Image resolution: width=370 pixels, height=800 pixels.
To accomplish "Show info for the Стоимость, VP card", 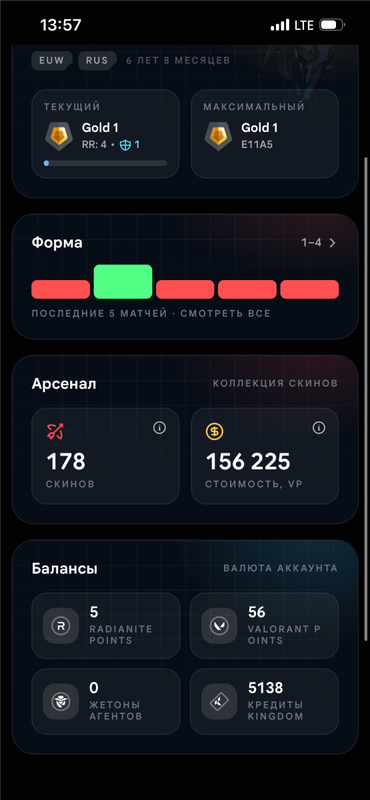I will (x=319, y=428).
